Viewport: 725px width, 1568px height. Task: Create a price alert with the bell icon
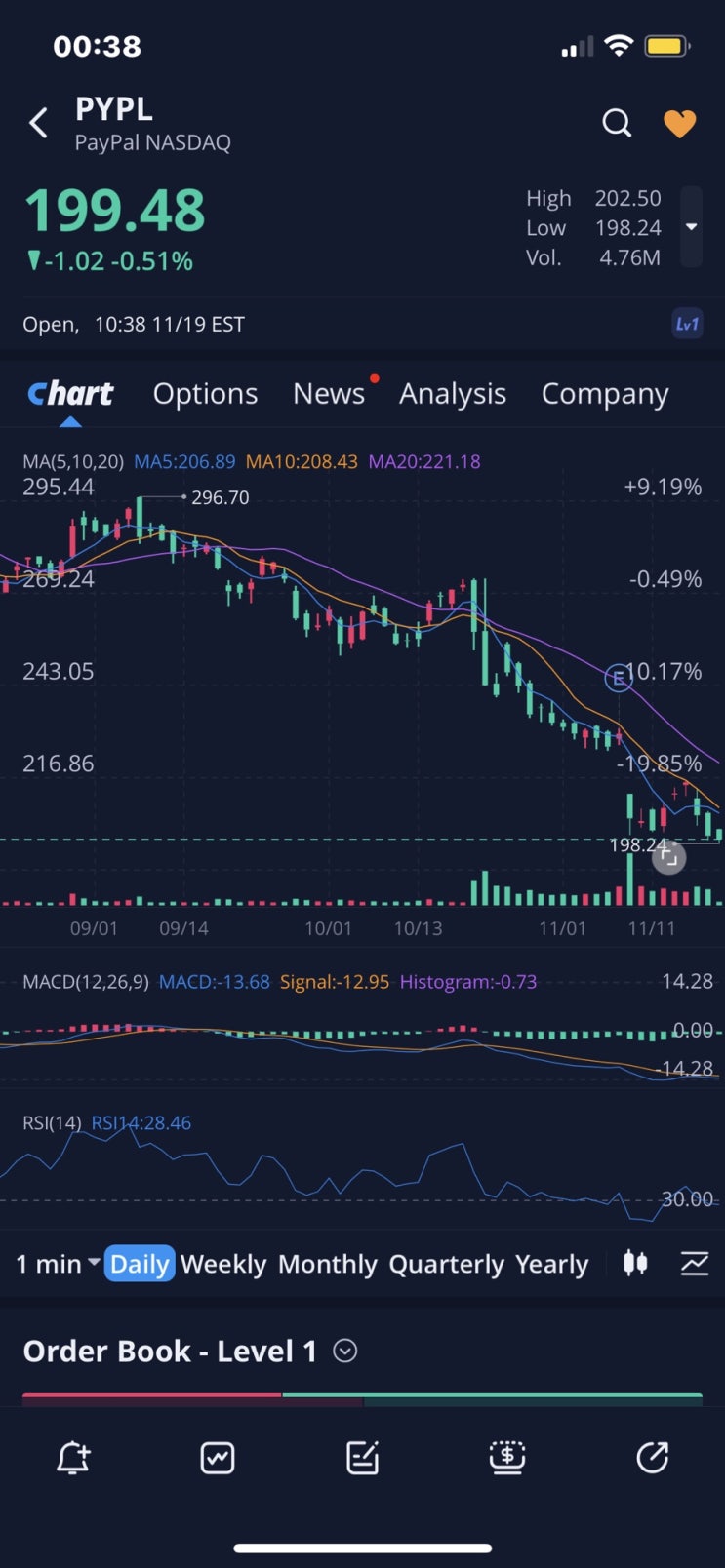73,1458
